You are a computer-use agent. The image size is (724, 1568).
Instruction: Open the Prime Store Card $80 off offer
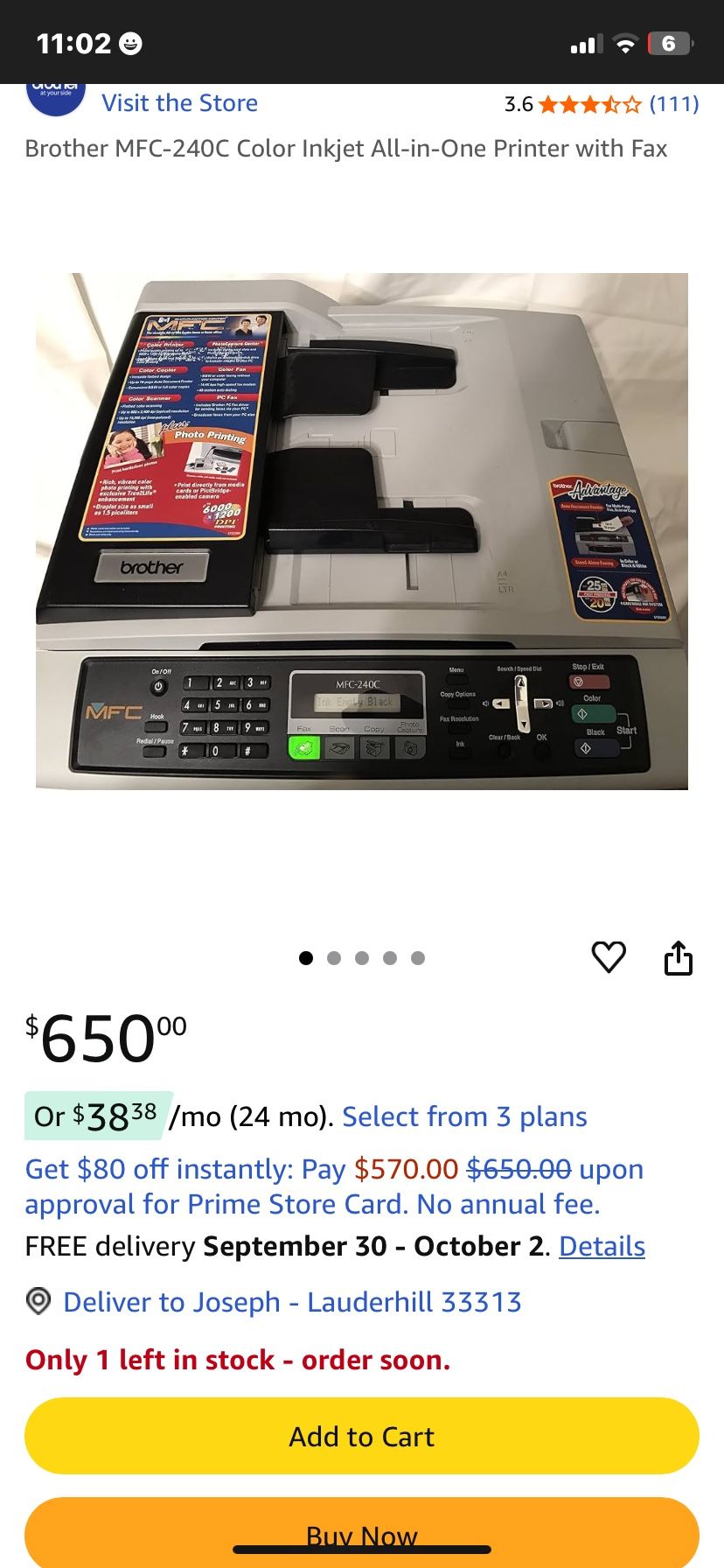tap(334, 1186)
